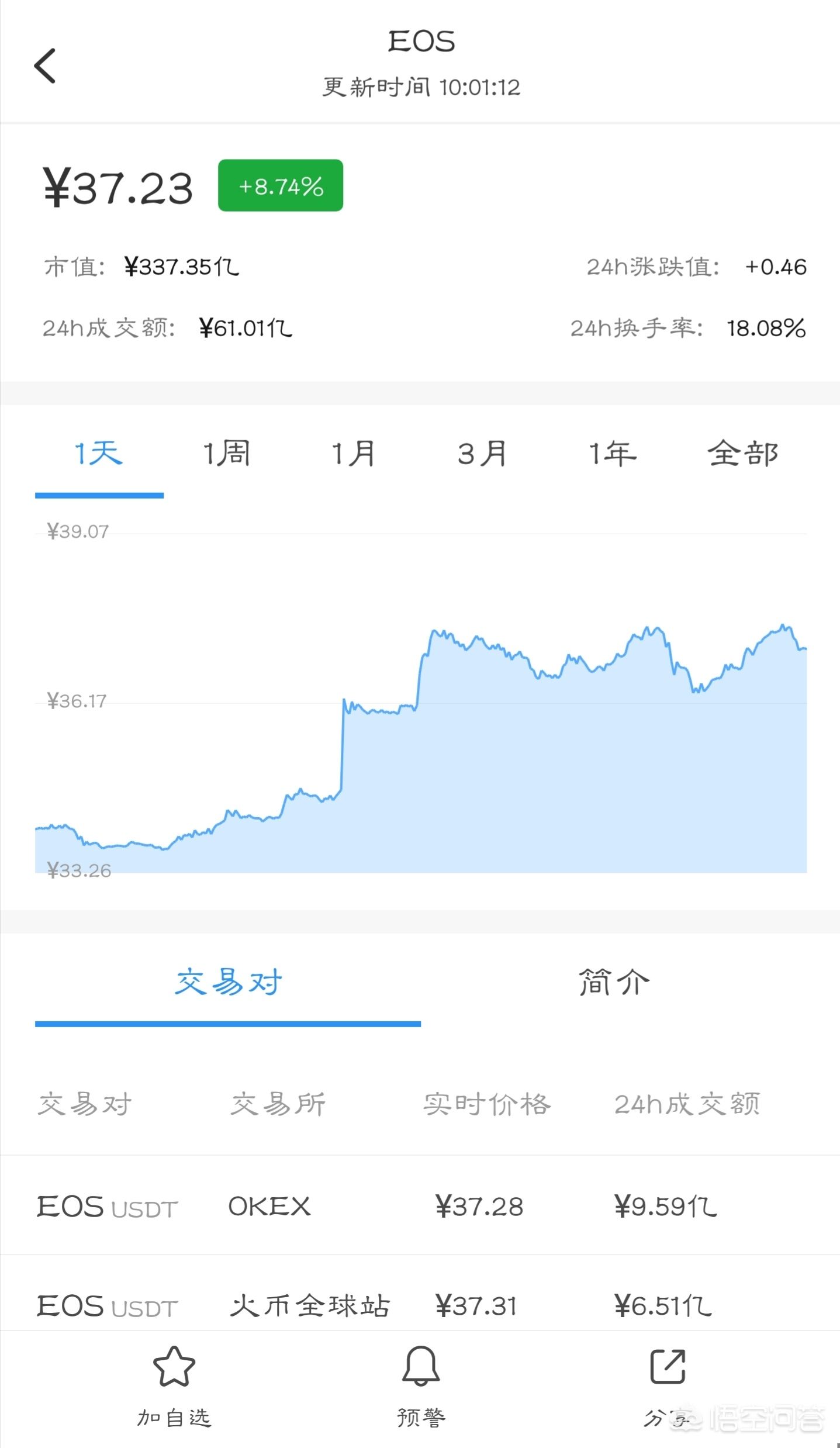Open the EOS USDT pair on OKEX

(420, 1207)
